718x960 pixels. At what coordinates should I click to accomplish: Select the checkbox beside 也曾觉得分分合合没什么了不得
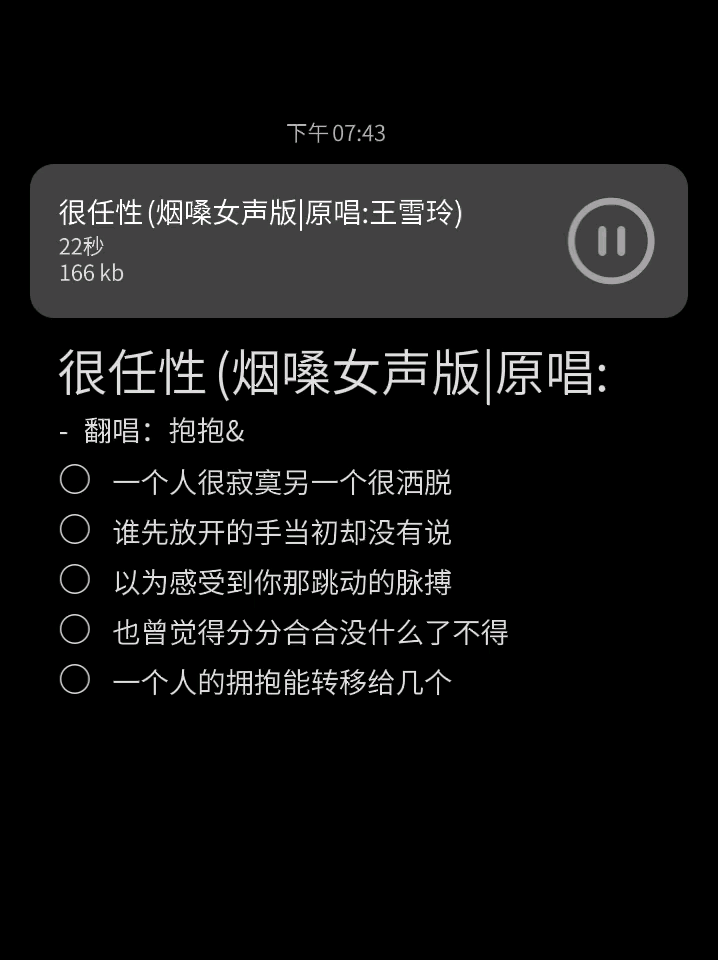[75, 630]
